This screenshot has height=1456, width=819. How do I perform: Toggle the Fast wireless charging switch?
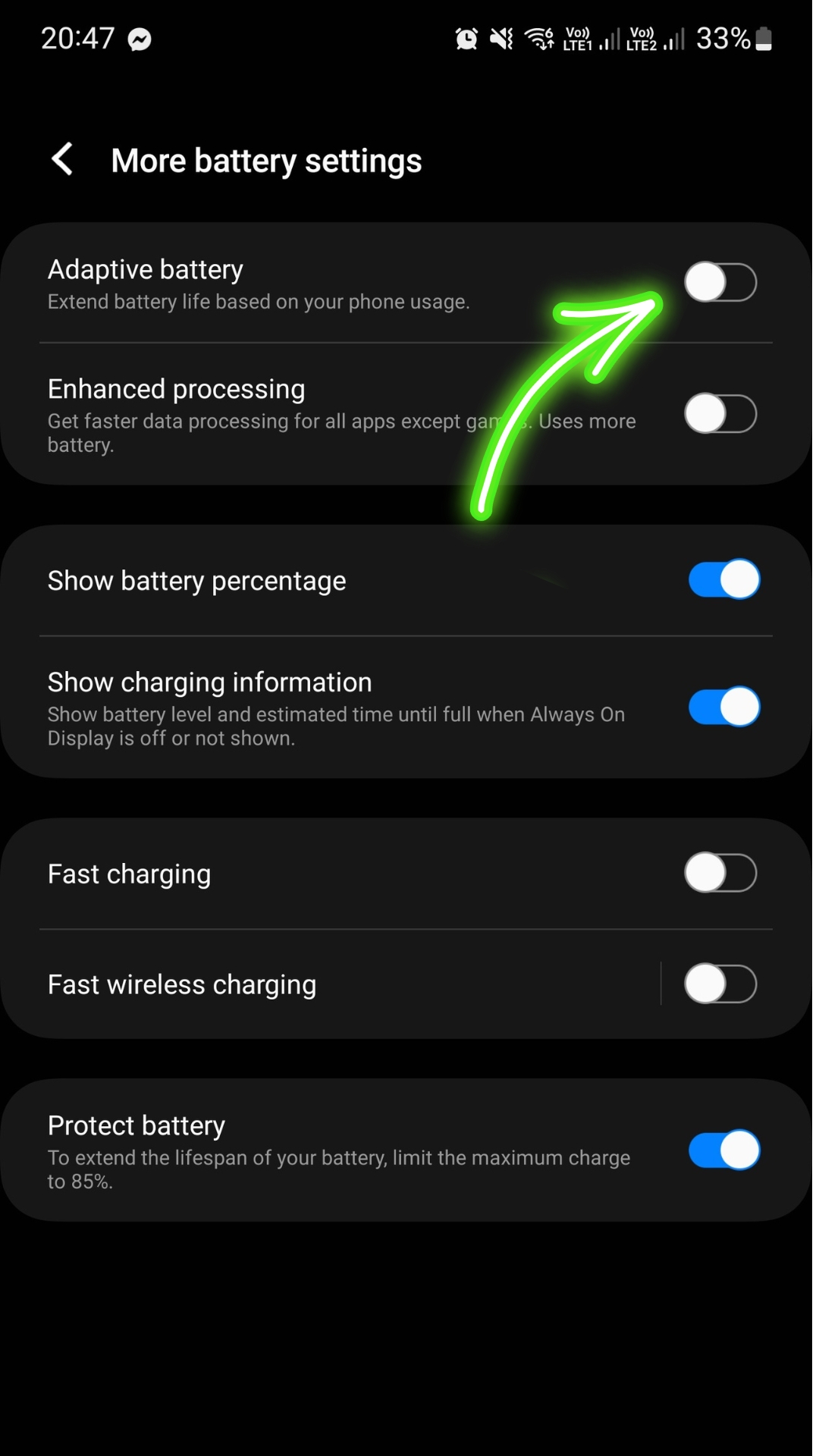click(x=720, y=984)
